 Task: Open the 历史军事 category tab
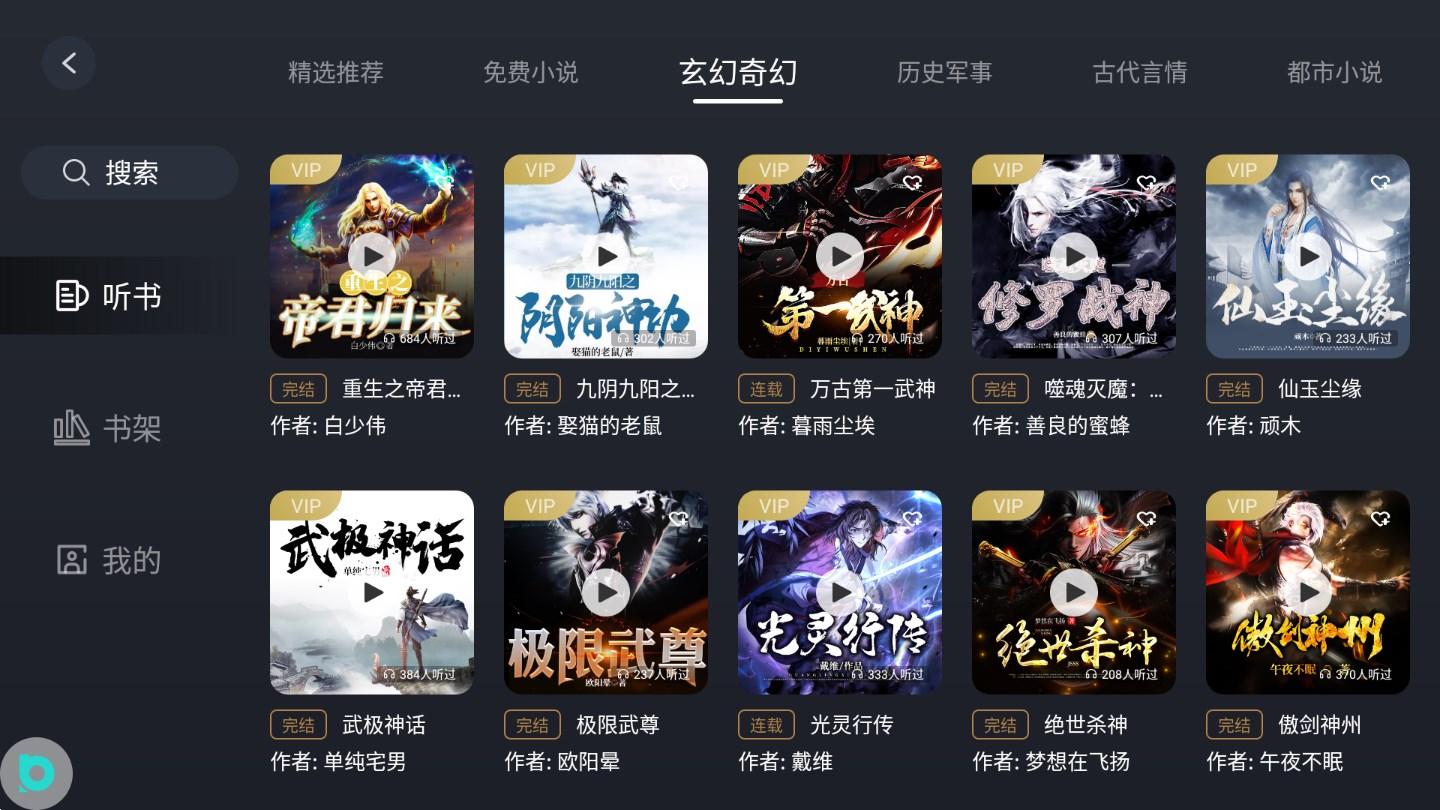(944, 72)
